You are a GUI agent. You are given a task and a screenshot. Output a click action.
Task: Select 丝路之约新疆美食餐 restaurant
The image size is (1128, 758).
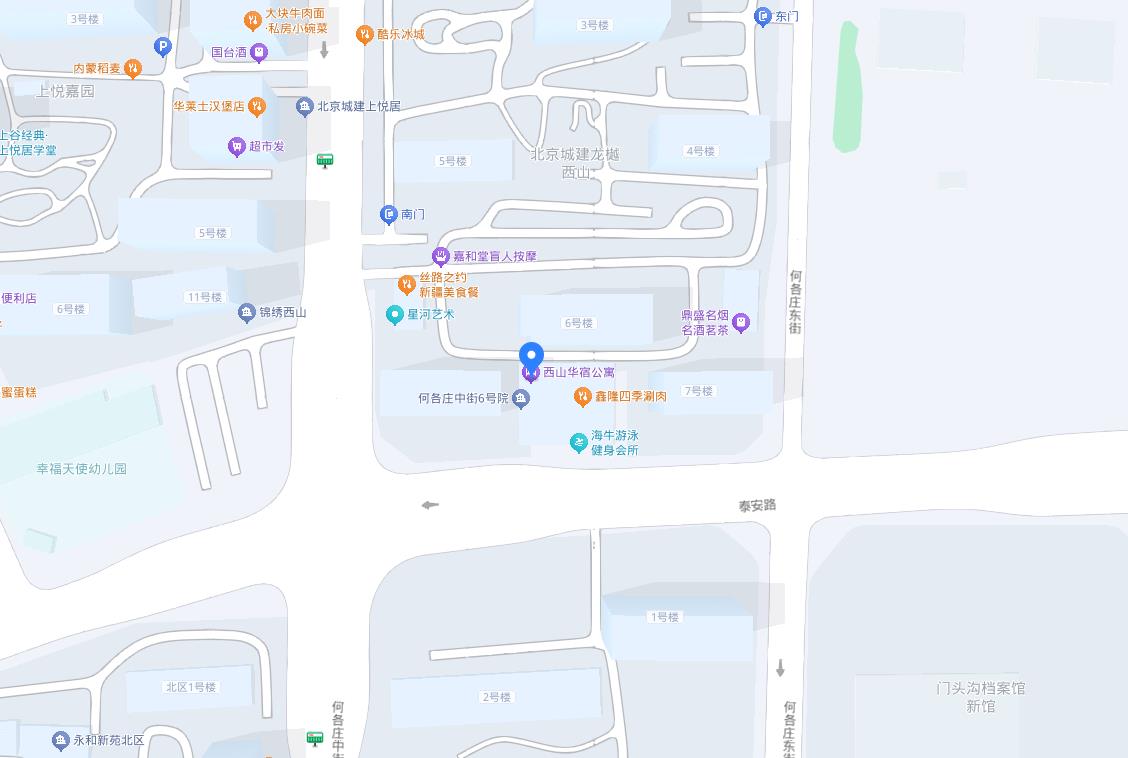point(407,285)
